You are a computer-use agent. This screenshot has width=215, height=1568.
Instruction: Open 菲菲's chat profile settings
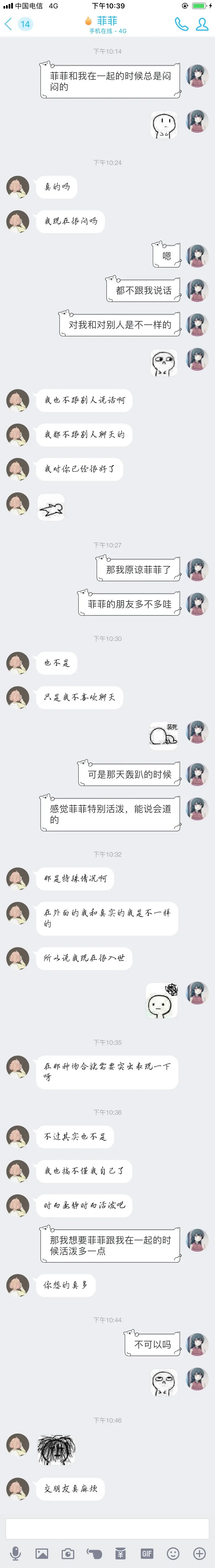(202, 24)
